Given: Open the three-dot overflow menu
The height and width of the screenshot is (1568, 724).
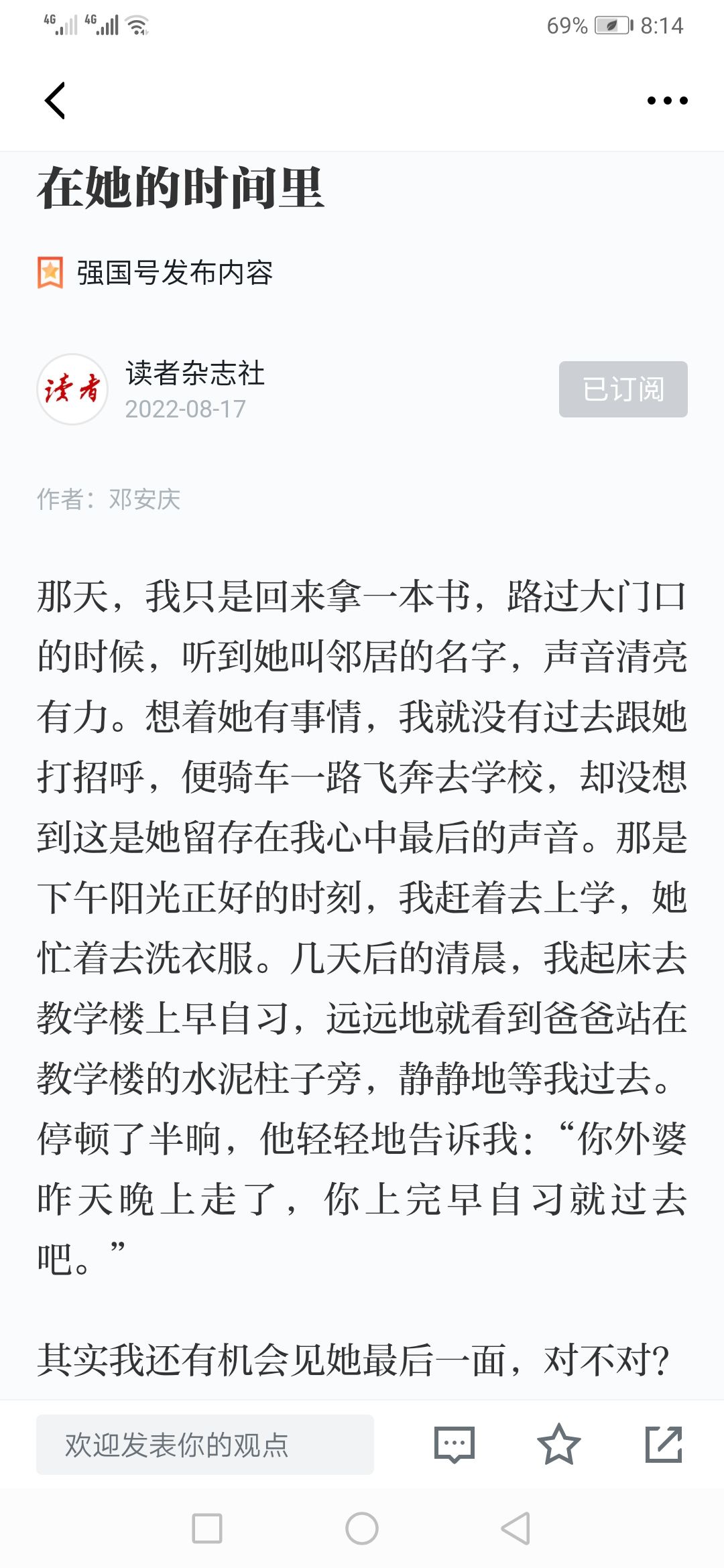Looking at the screenshot, I should click(x=667, y=101).
